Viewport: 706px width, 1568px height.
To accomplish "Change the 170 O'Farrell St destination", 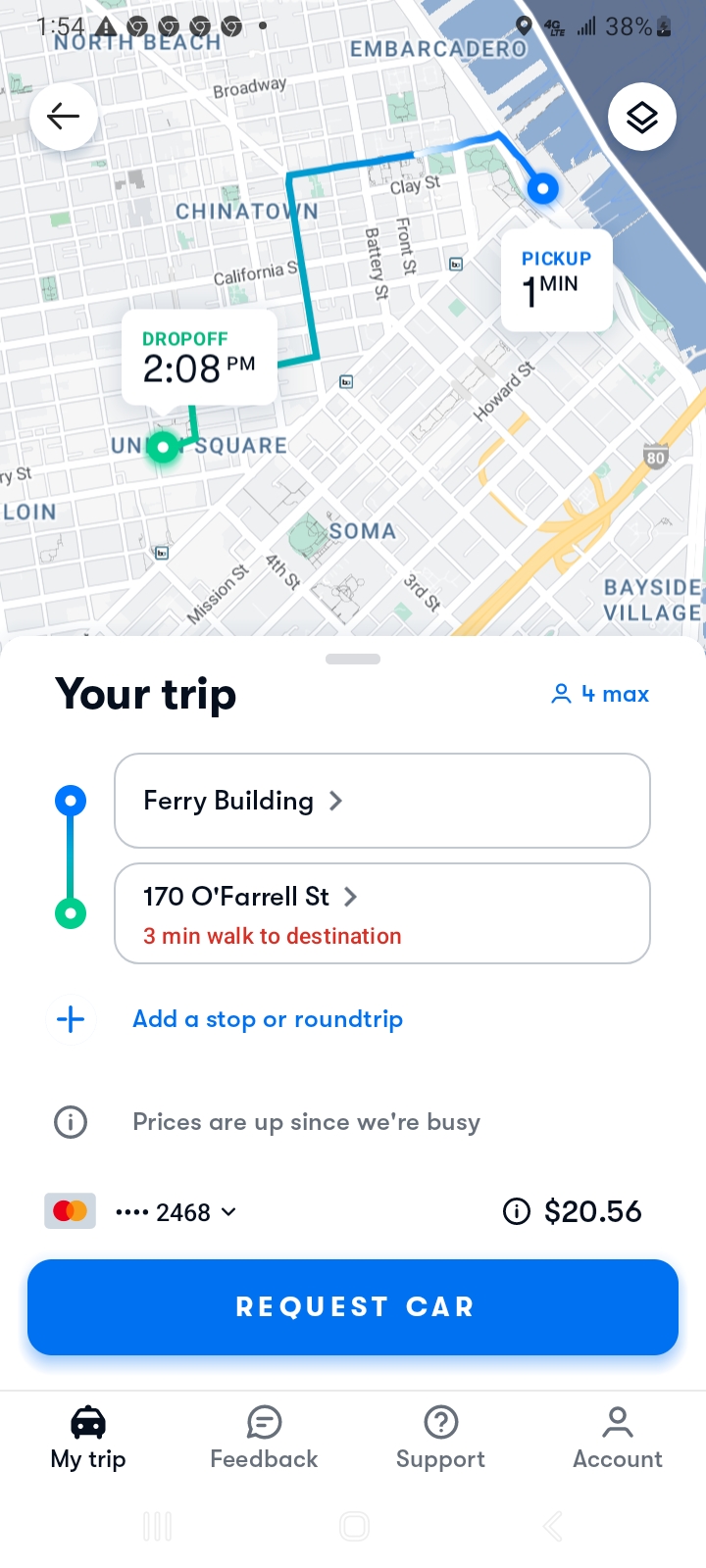I will pos(382,913).
